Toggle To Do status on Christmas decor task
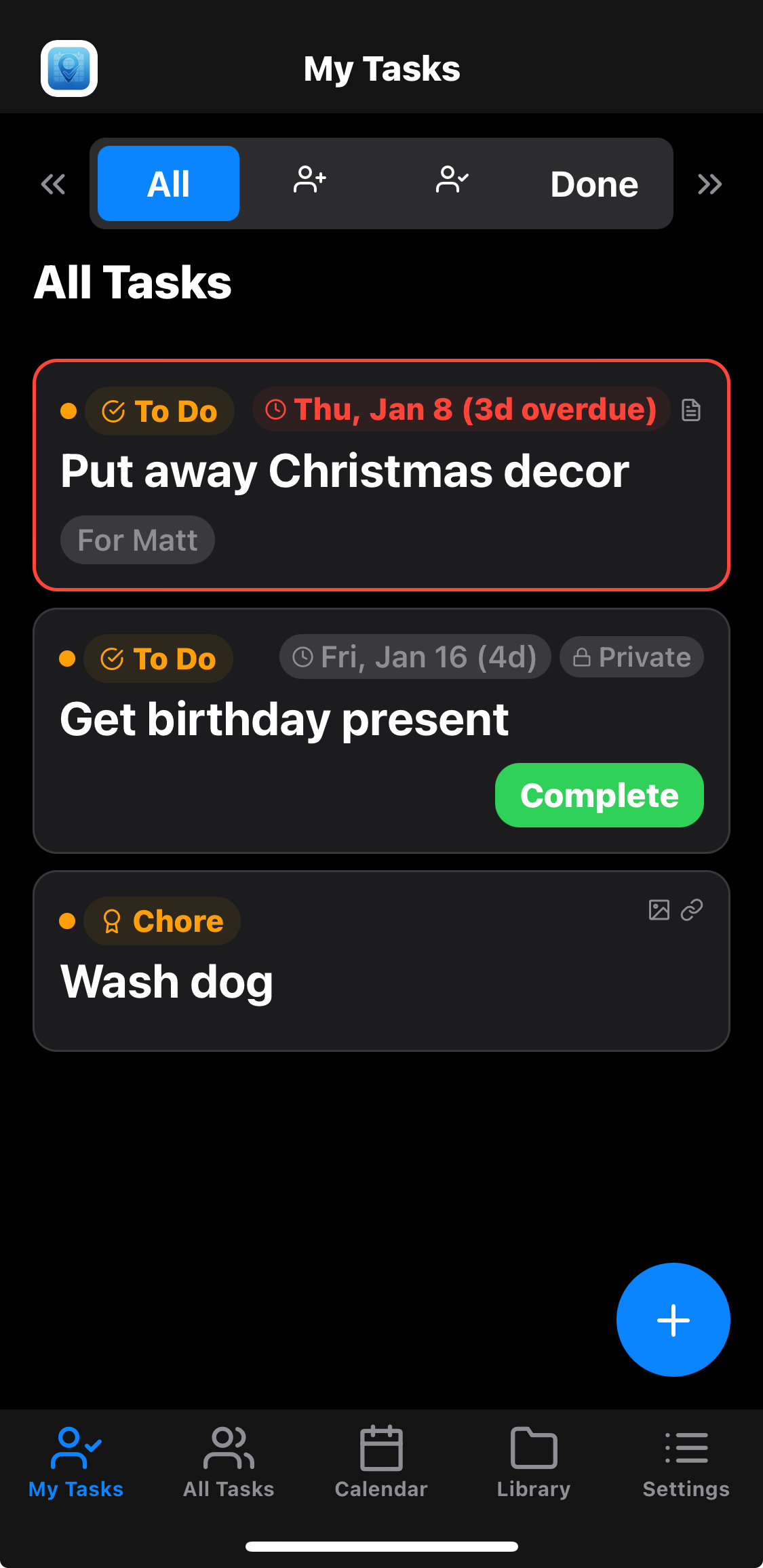Image resolution: width=763 pixels, height=1568 pixels. tap(159, 410)
